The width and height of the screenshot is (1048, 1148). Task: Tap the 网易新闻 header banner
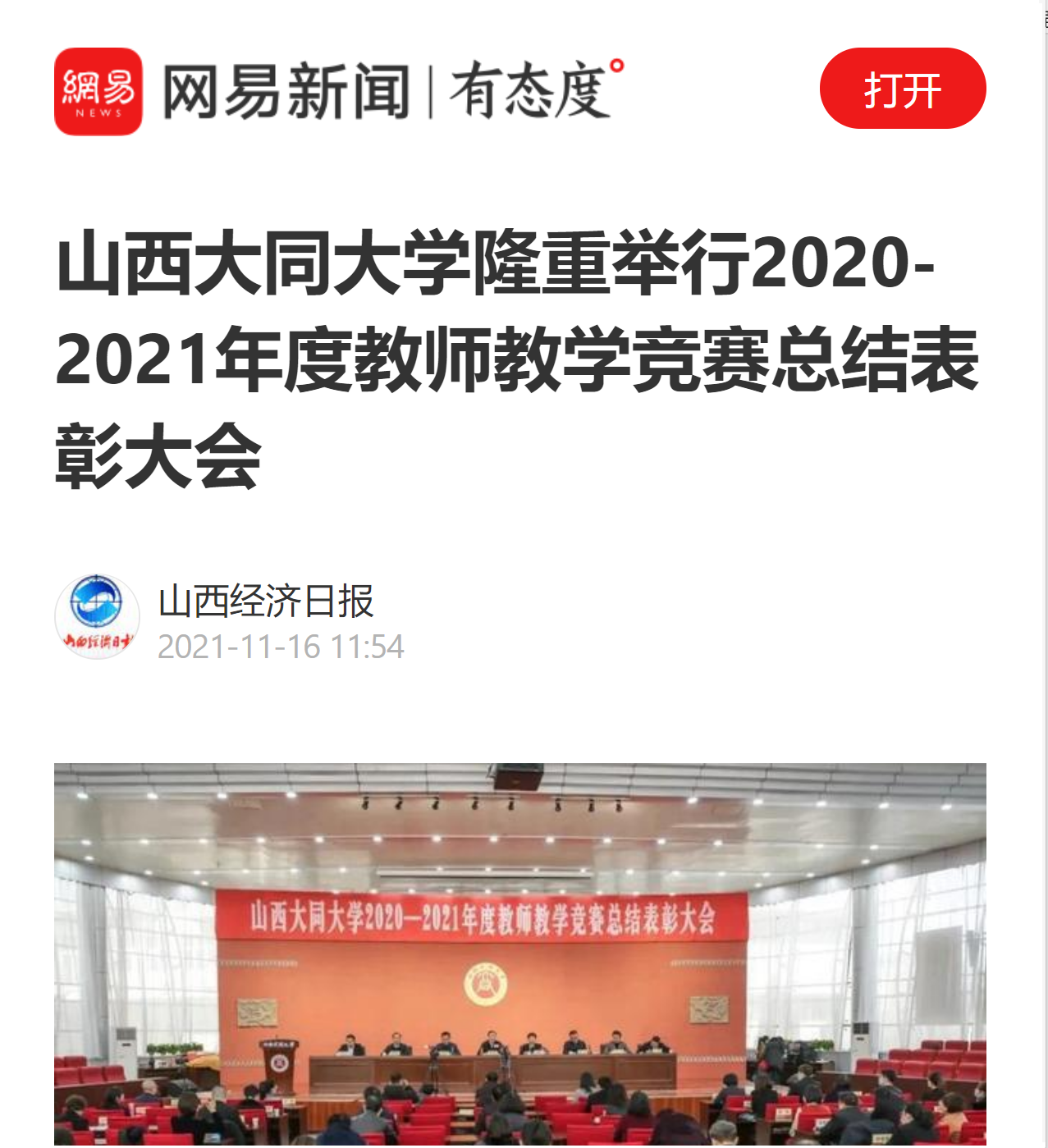pyautogui.click(x=338, y=91)
